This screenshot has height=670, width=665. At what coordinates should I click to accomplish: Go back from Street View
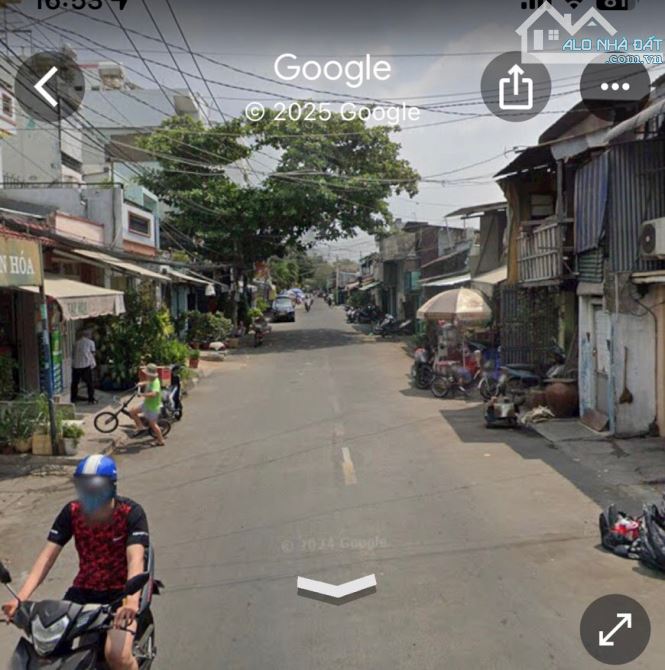(48, 87)
